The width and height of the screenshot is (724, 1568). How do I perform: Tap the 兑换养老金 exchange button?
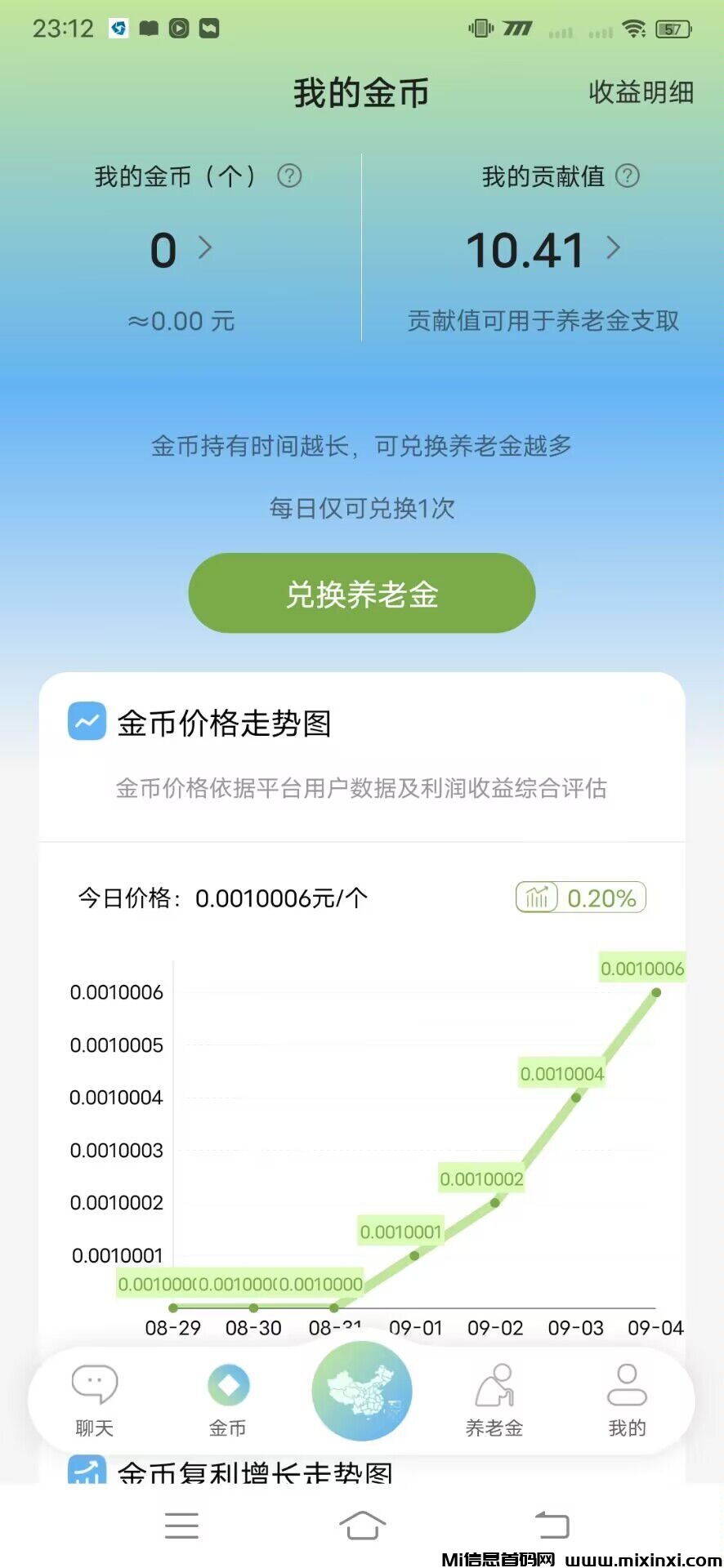coord(362,593)
